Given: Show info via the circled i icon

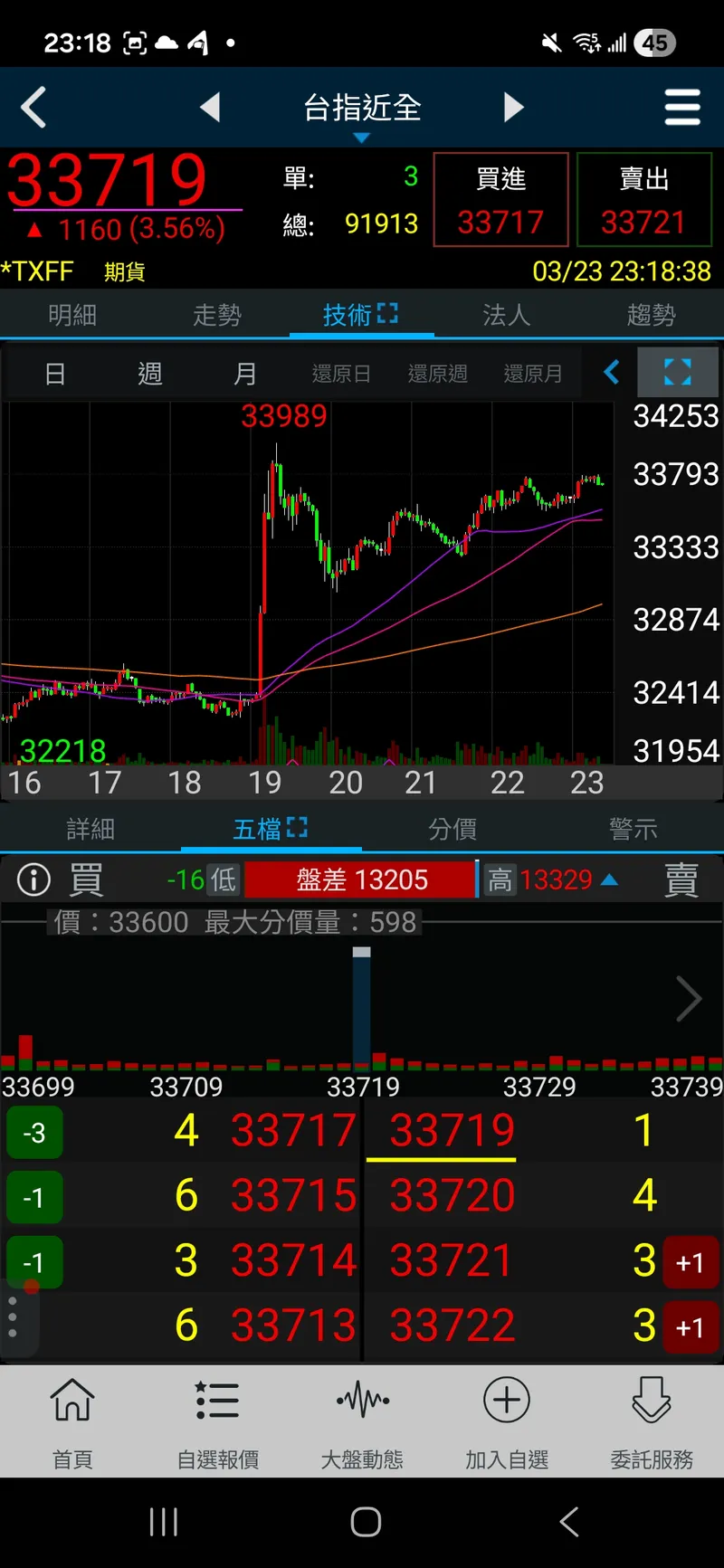Looking at the screenshot, I should [34, 879].
